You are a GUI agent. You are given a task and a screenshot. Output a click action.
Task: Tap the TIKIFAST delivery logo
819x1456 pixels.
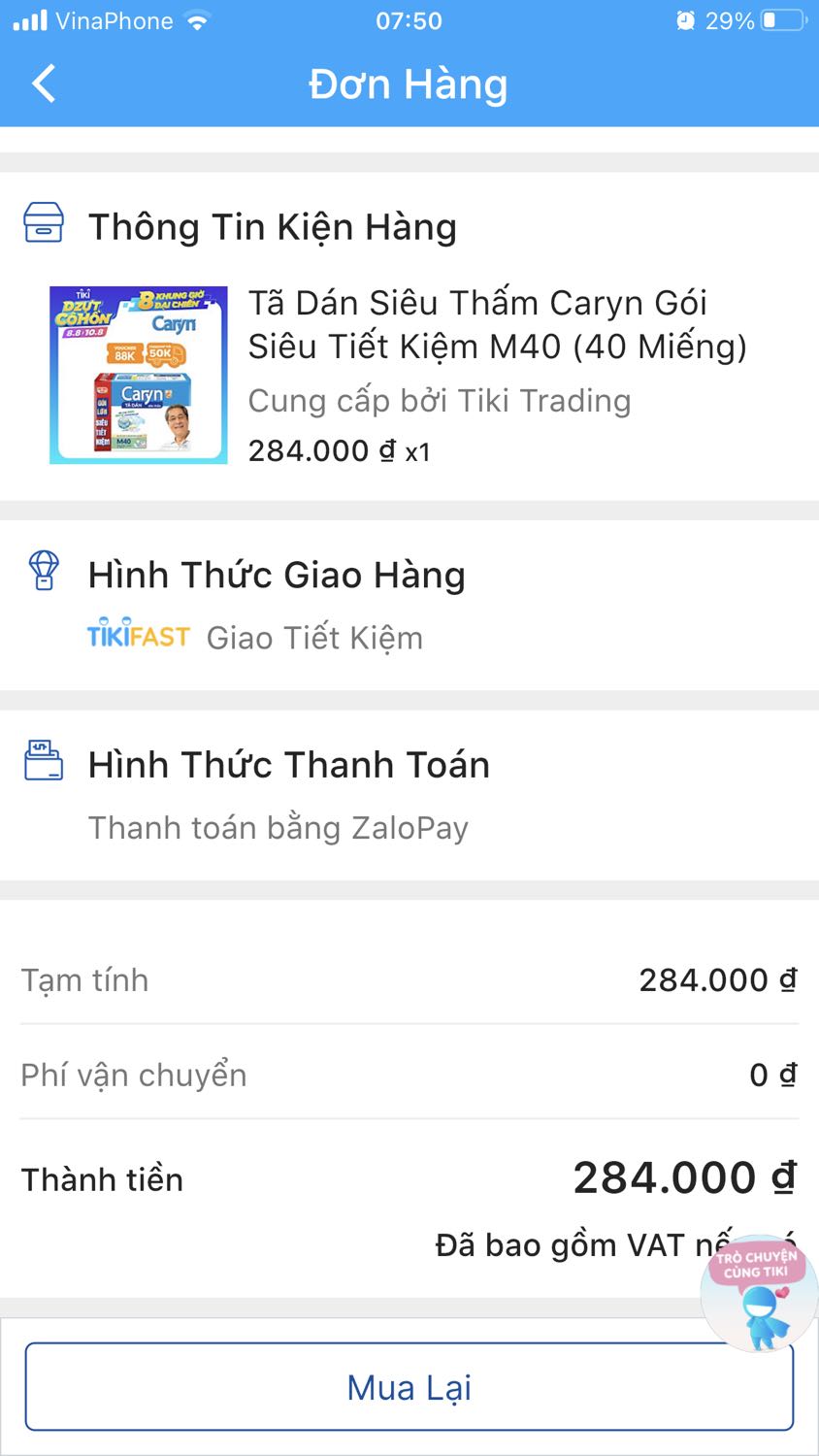point(138,636)
